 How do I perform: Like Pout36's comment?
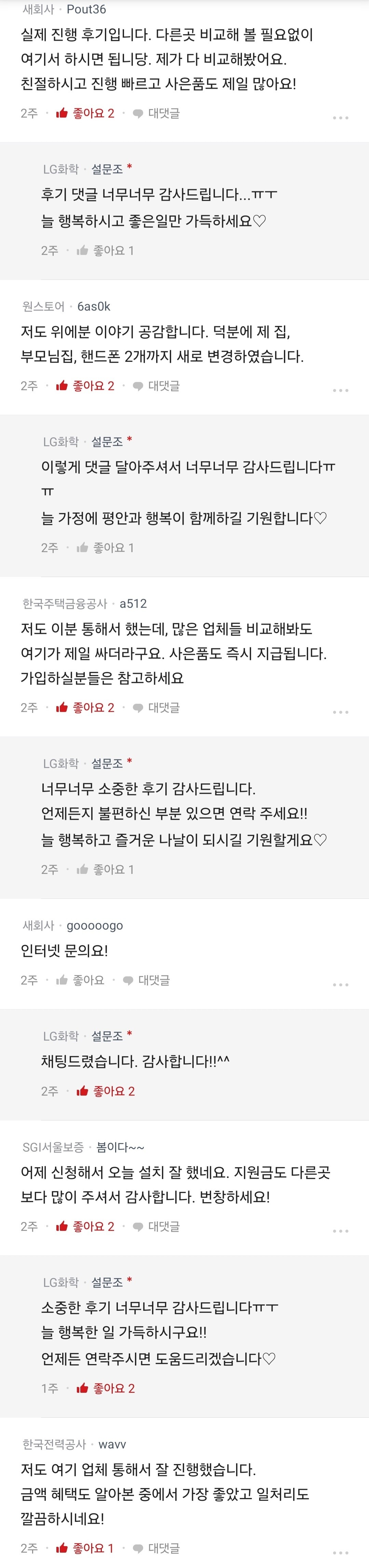pyautogui.click(x=85, y=113)
